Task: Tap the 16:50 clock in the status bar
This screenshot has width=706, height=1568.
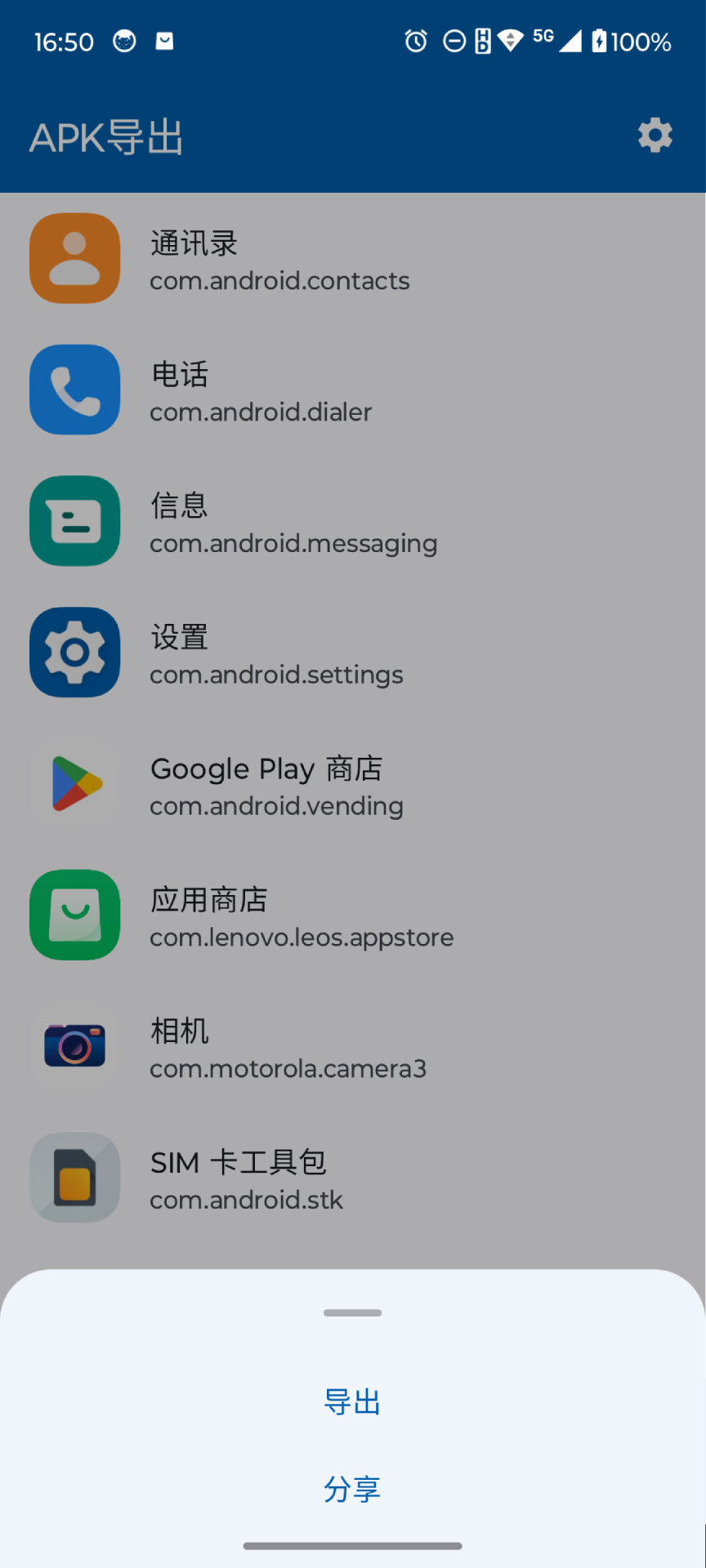Action: 64,41
